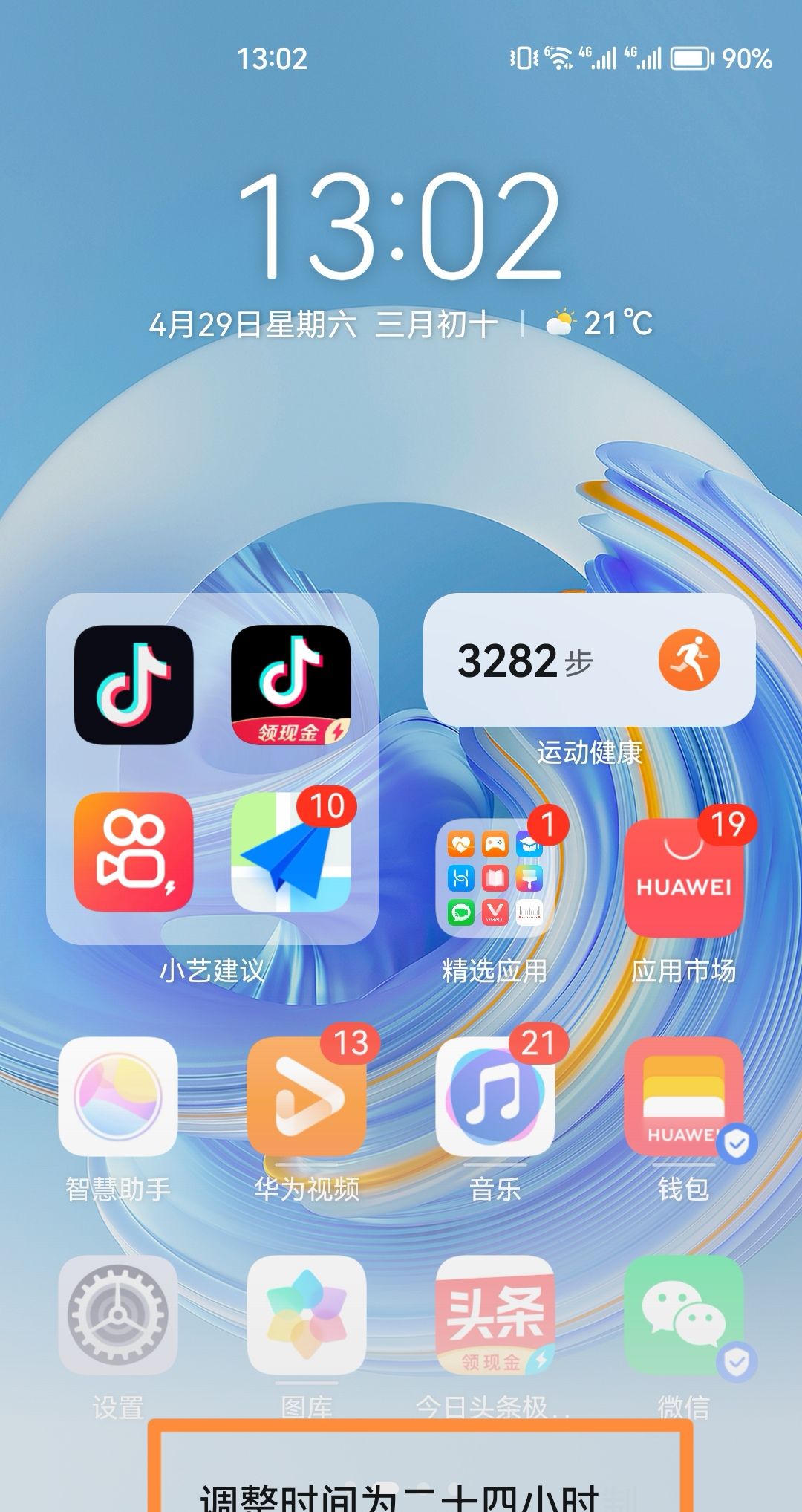The height and width of the screenshot is (1512, 802).
Task: Open 智慧助手 app
Action: (118, 1097)
